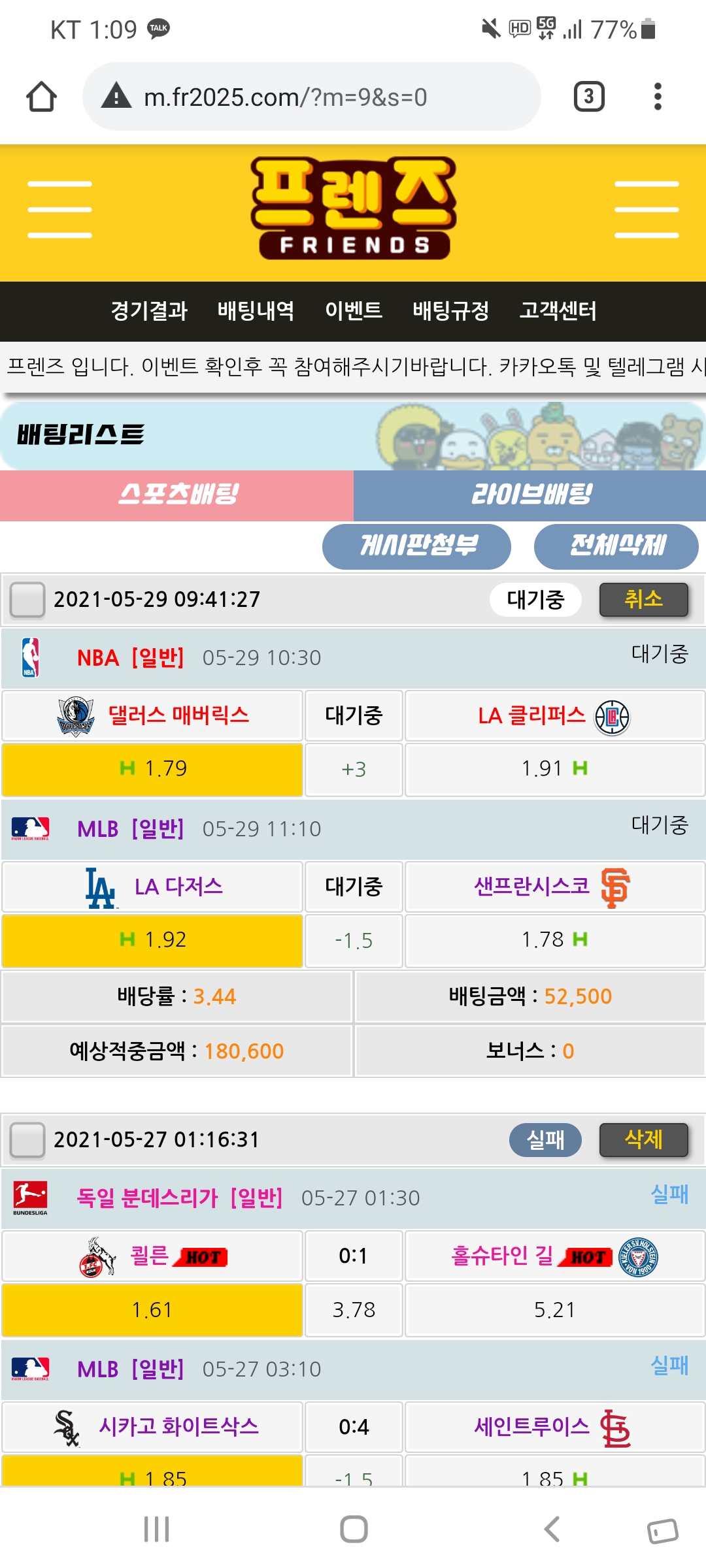Viewport: 706px width, 1568px height.
Task: Tap the URL address bar
Action: 311,97
